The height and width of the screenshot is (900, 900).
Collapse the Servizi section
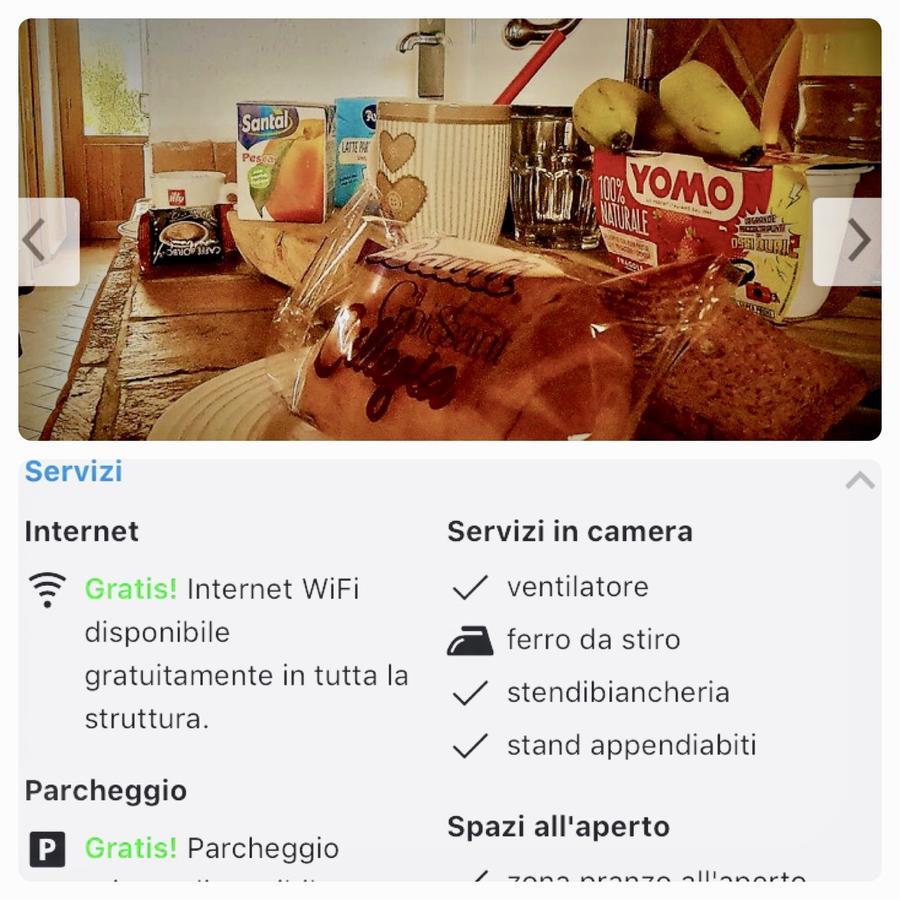coord(859,480)
